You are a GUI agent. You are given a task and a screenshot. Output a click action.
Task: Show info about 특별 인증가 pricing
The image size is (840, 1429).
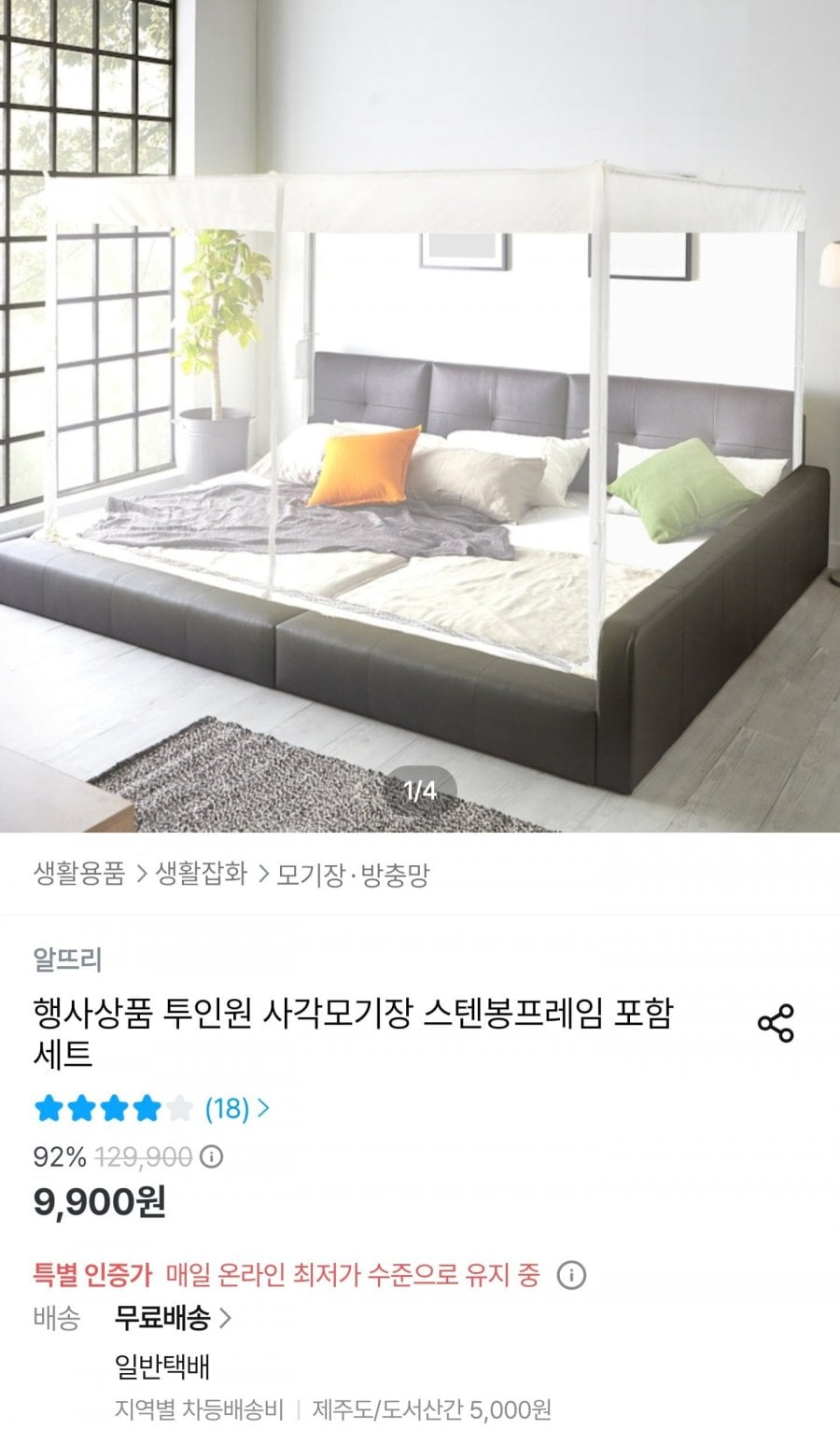tap(571, 1275)
